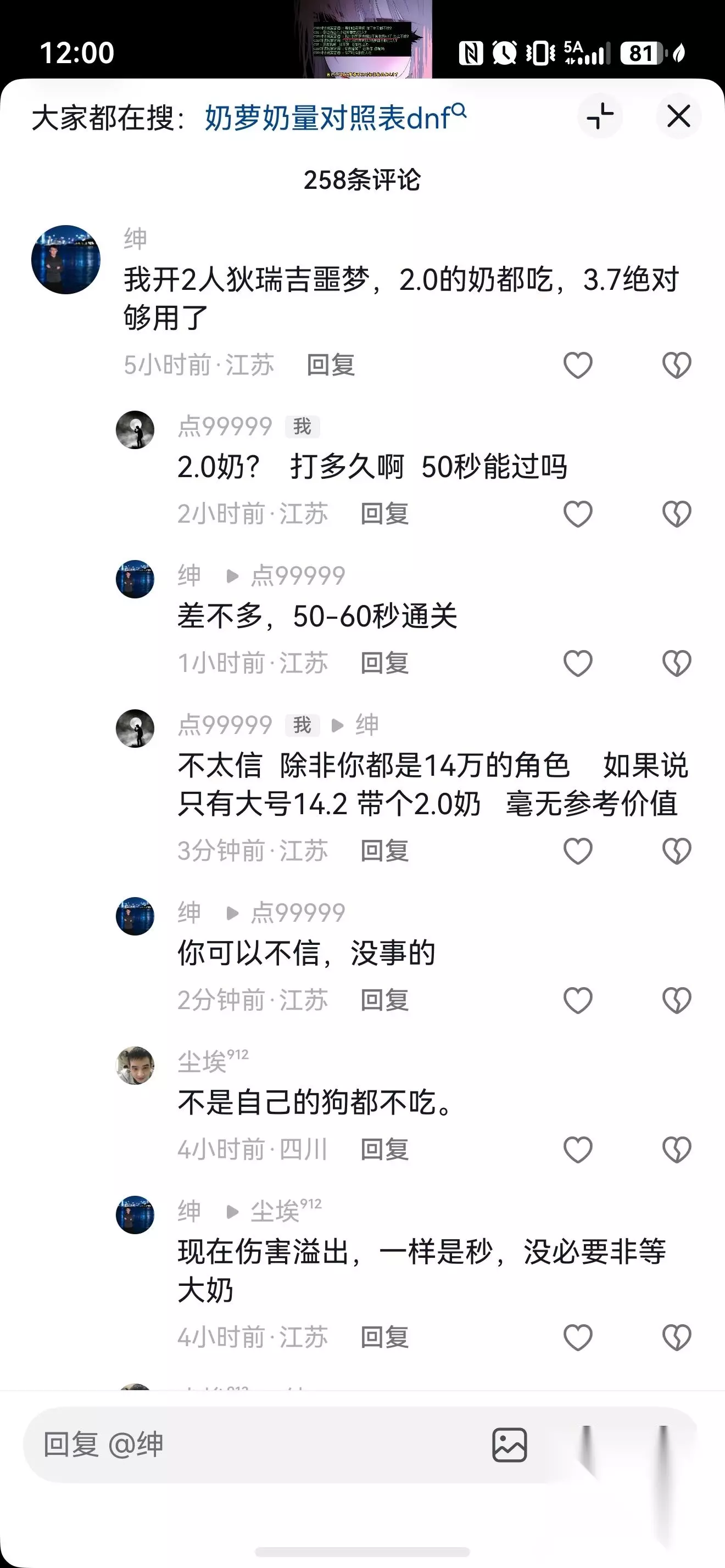Close the comments panel

(x=678, y=116)
